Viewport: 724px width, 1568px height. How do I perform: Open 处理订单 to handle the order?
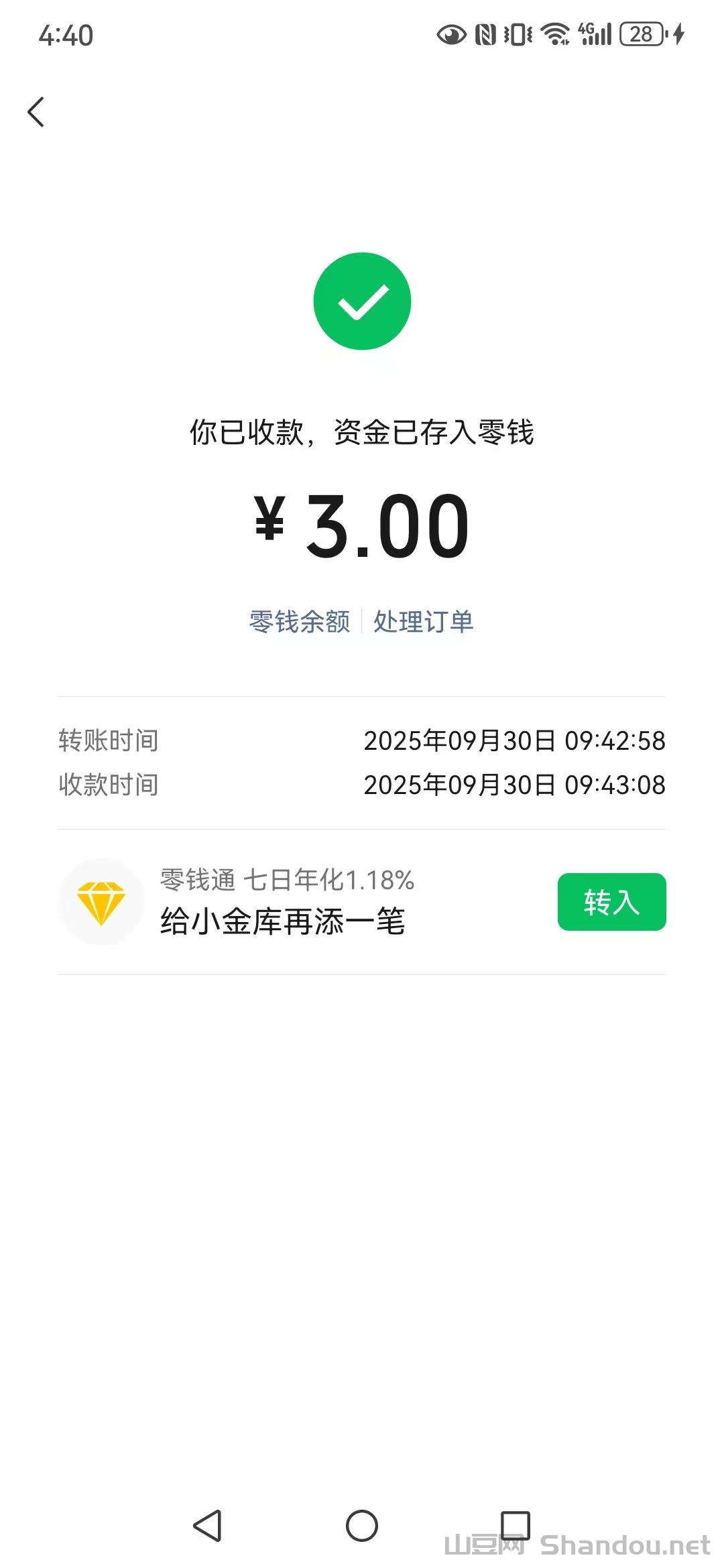[422, 622]
